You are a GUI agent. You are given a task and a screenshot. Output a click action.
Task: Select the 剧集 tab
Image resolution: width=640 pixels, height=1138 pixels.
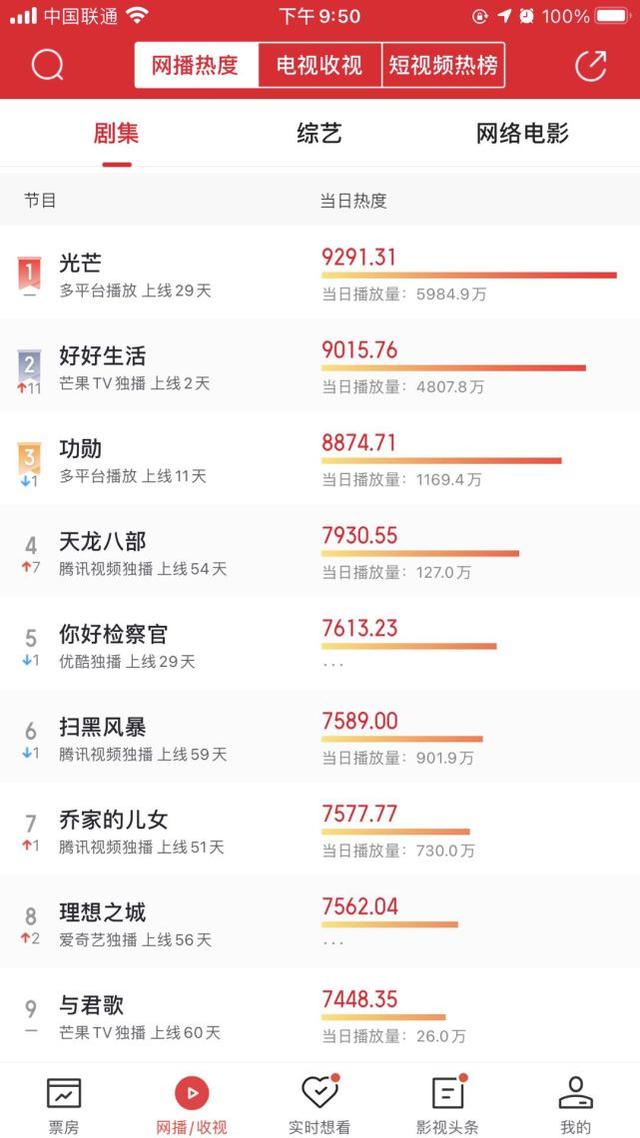tap(116, 134)
